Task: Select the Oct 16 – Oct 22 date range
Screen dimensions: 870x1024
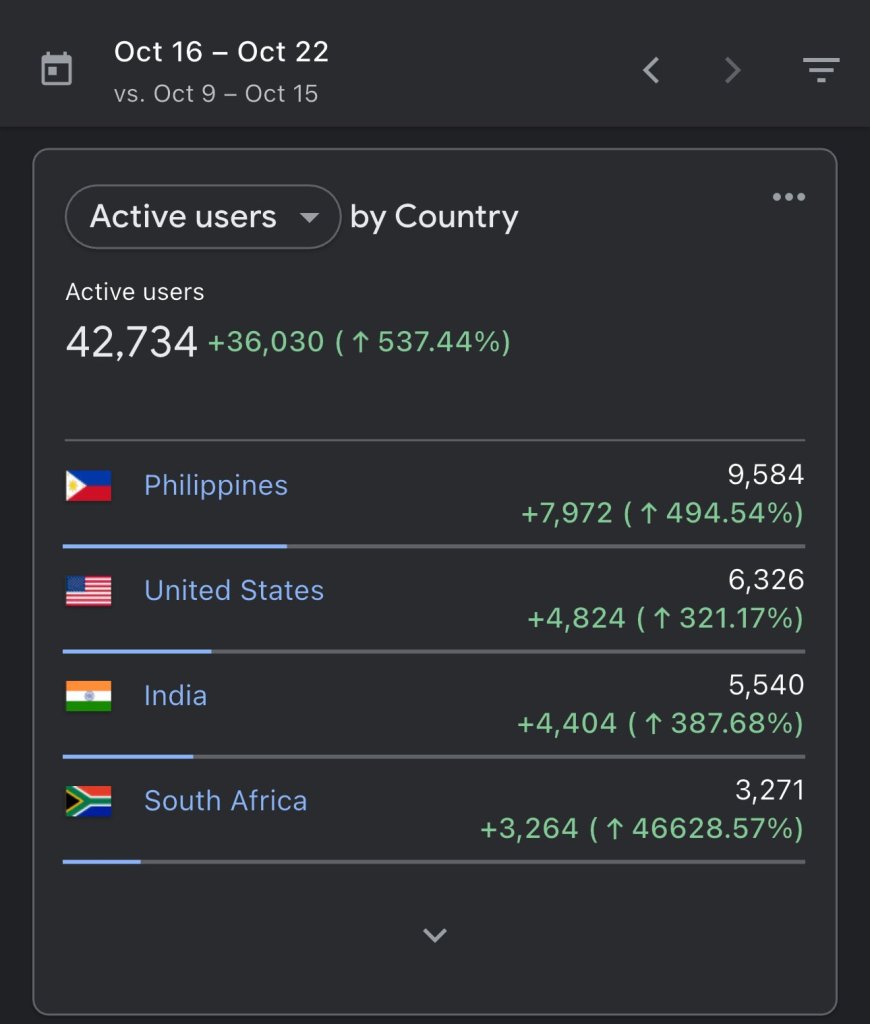Action: [x=221, y=51]
